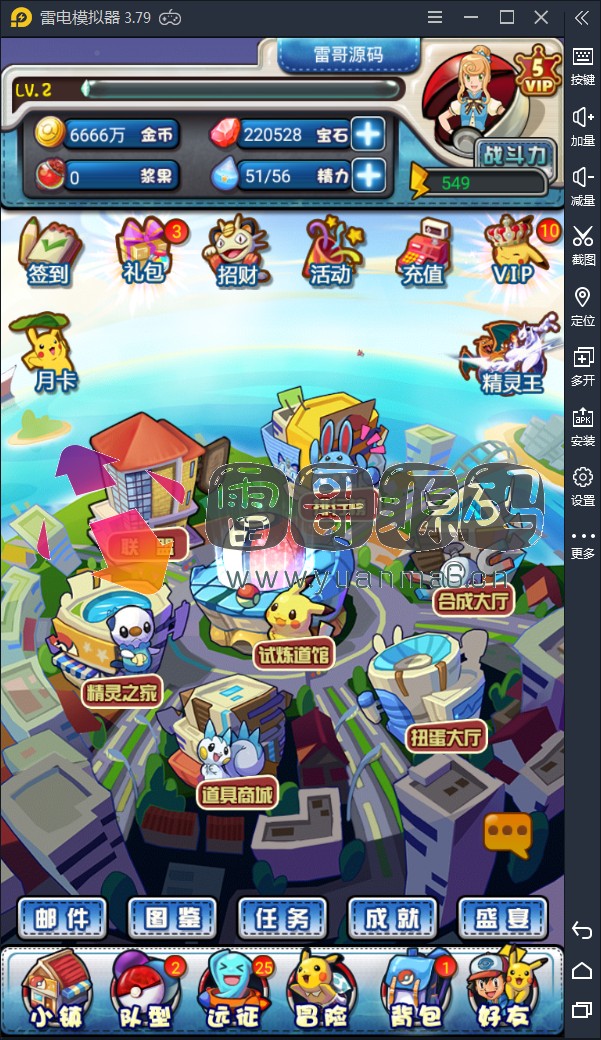Enter the 试炼道馆 building
Screen dimensions: 601x1040
294,655
